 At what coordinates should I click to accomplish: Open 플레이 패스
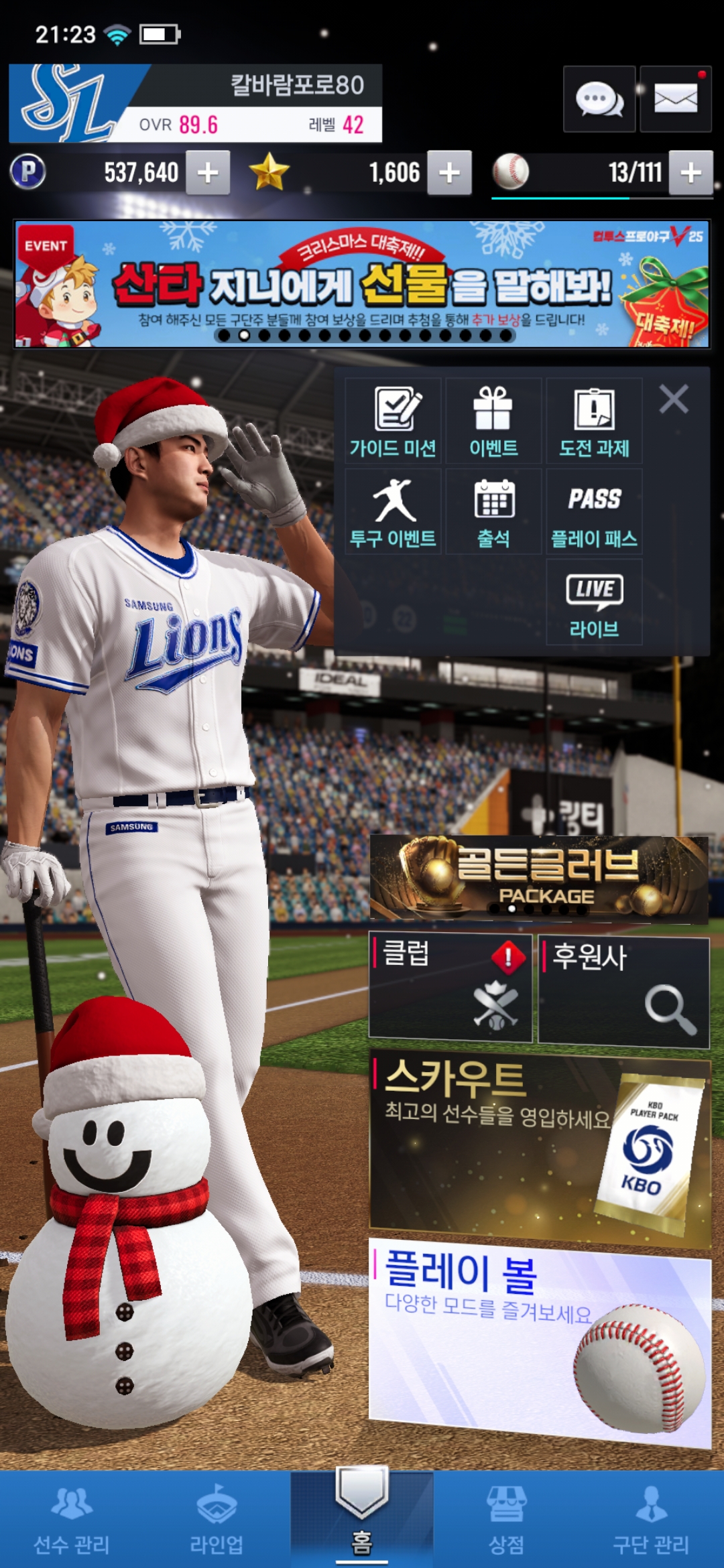pos(594,512)
